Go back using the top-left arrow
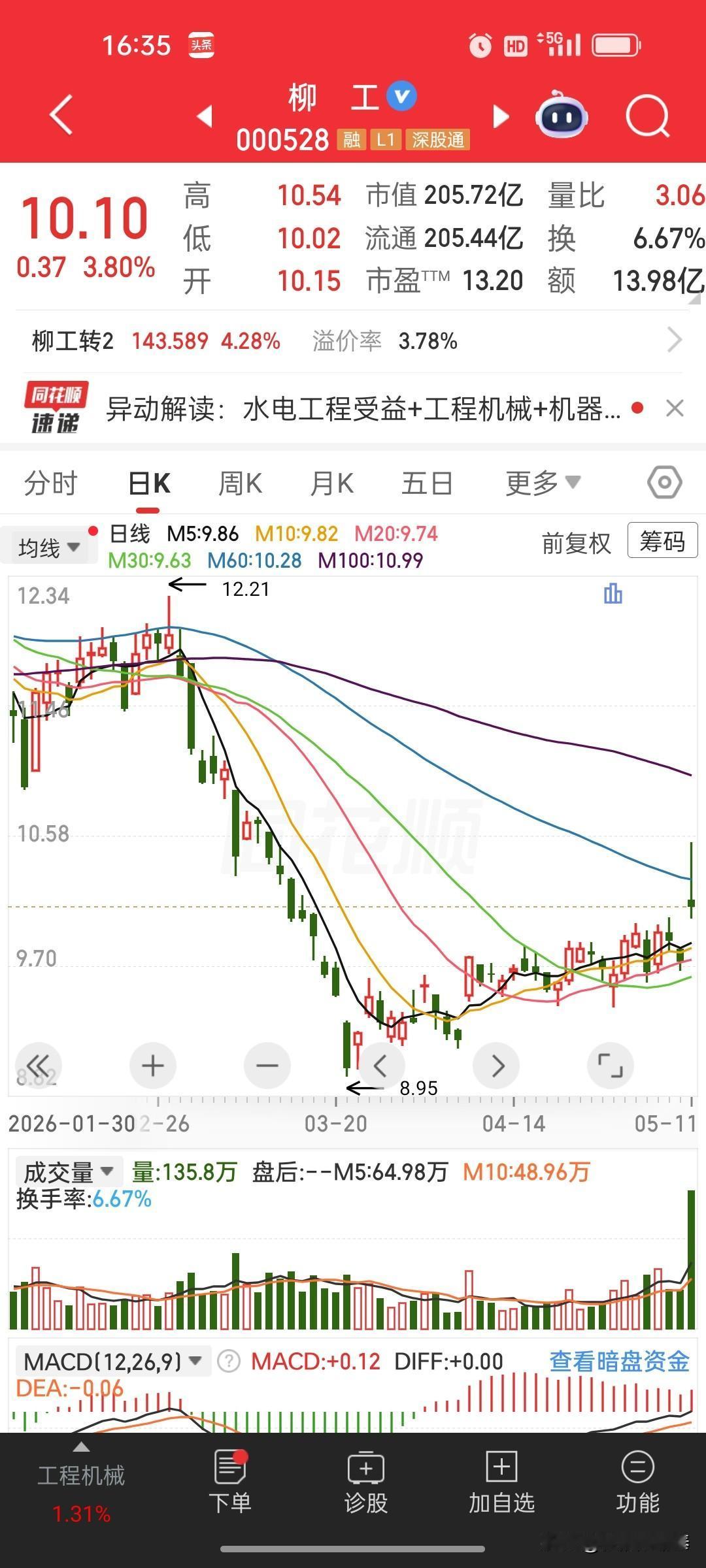The image size is (706, 1568). 61,115
